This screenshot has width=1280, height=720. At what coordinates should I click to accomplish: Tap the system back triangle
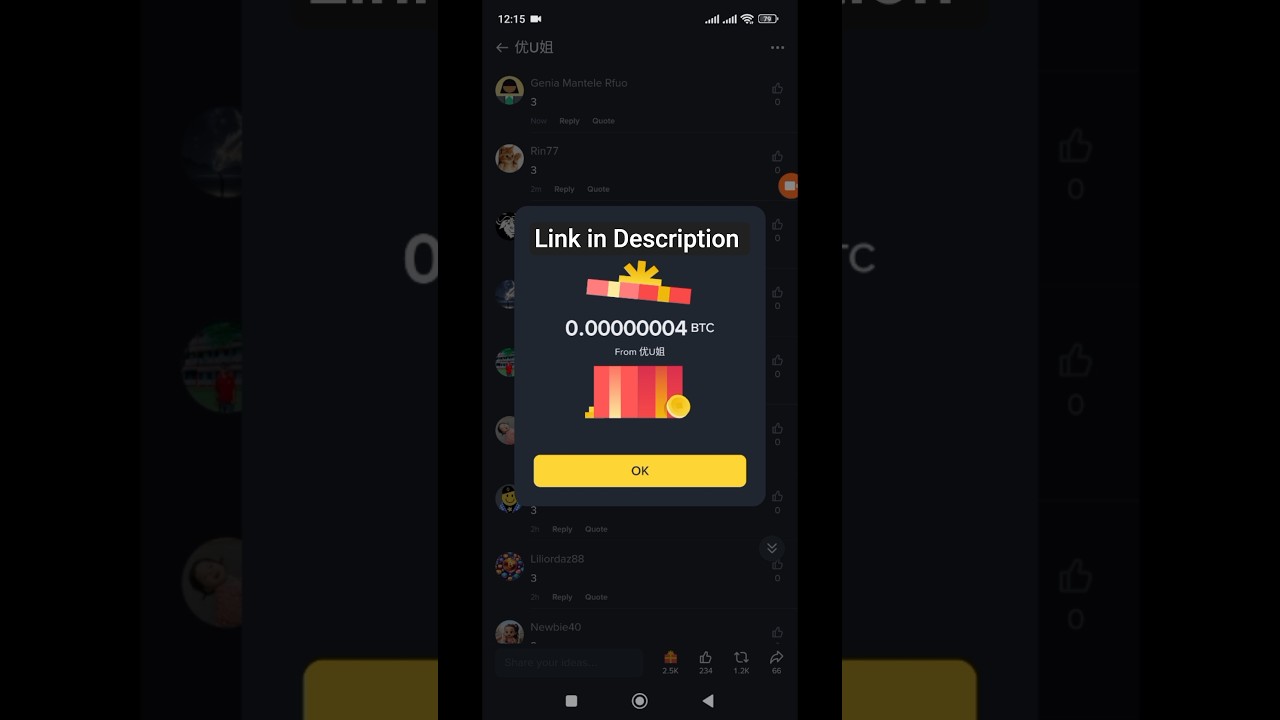pyautogui.click(x=708, y=701)
